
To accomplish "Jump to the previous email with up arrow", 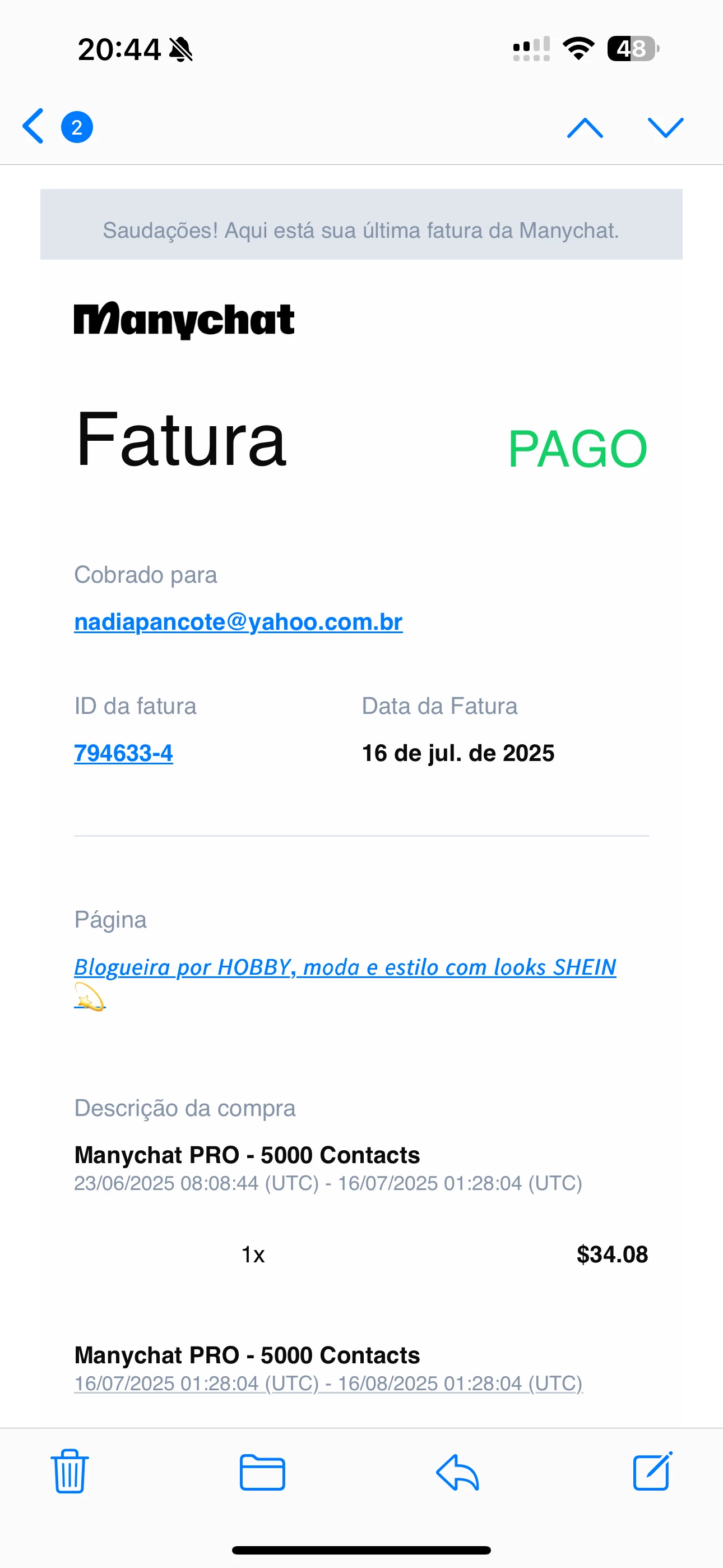I will (585, 128).
